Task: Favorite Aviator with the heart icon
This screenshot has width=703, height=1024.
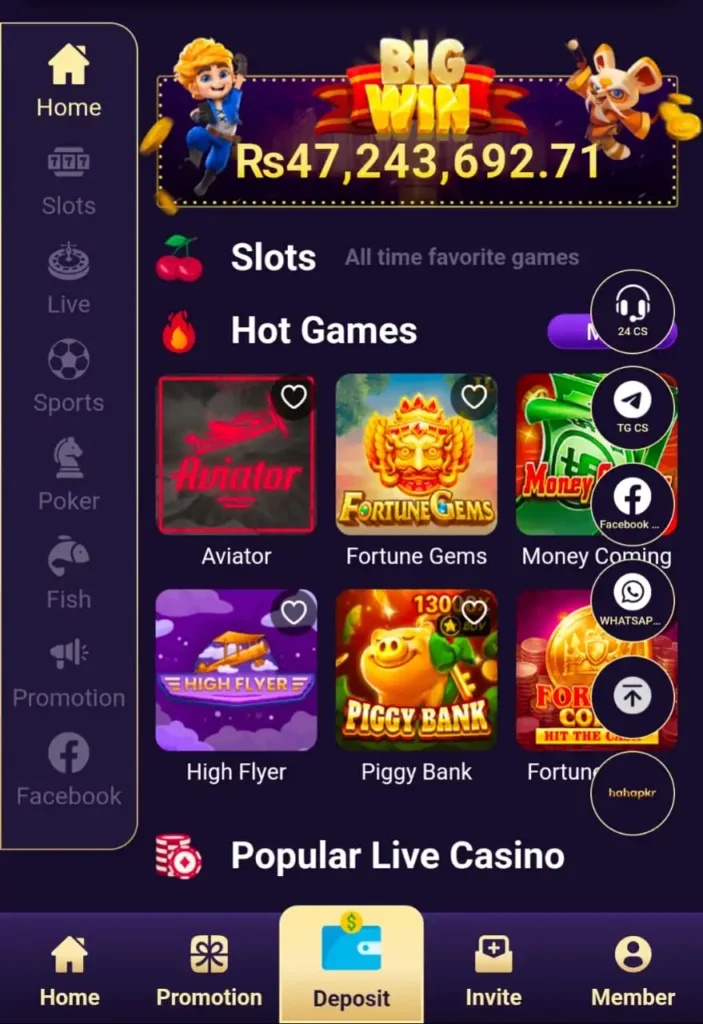Action: pyautogui.click(x=293, y=398)
